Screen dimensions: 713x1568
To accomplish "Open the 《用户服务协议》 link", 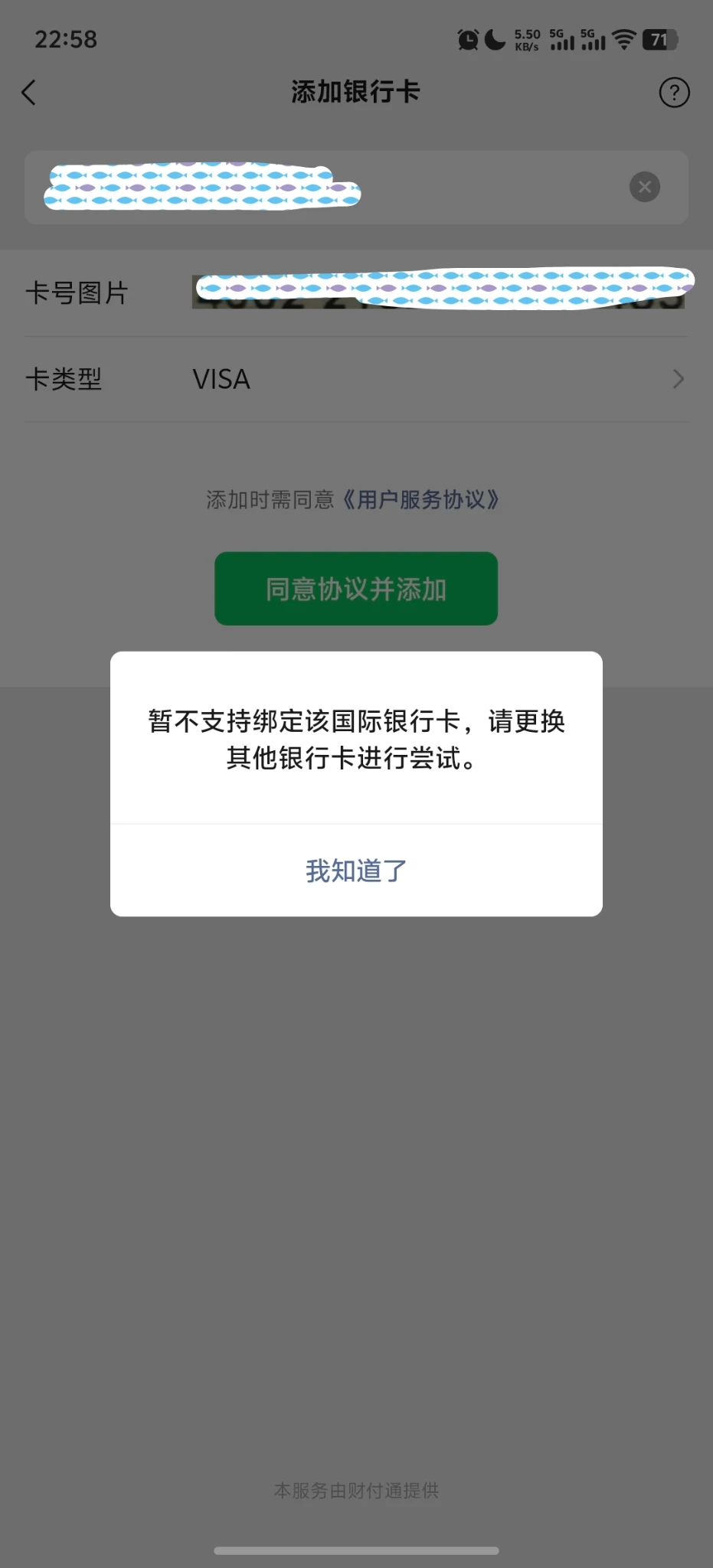I will [420, 500].
